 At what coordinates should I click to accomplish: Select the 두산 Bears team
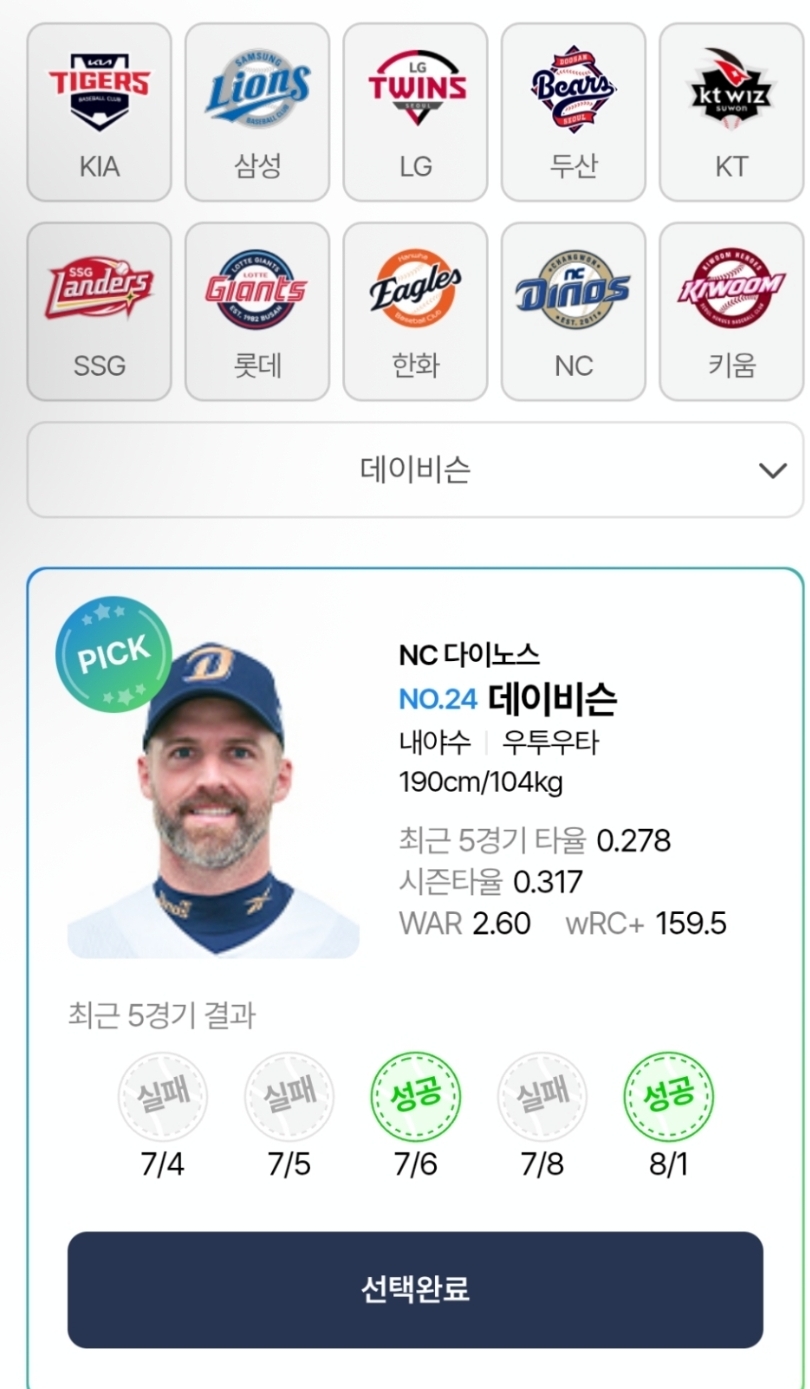tap(573, 113)
